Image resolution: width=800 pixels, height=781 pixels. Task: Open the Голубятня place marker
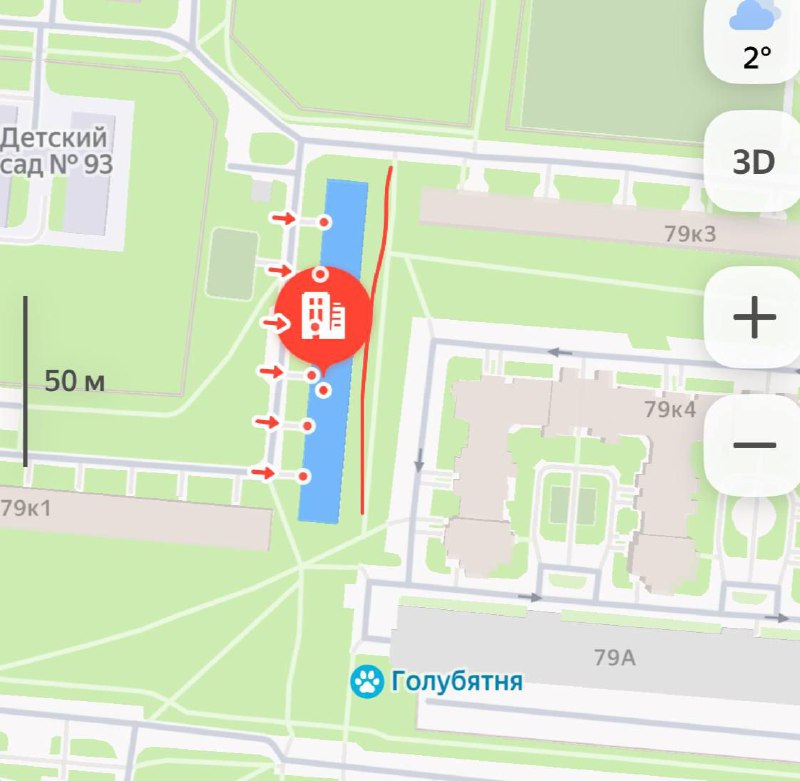366,682
